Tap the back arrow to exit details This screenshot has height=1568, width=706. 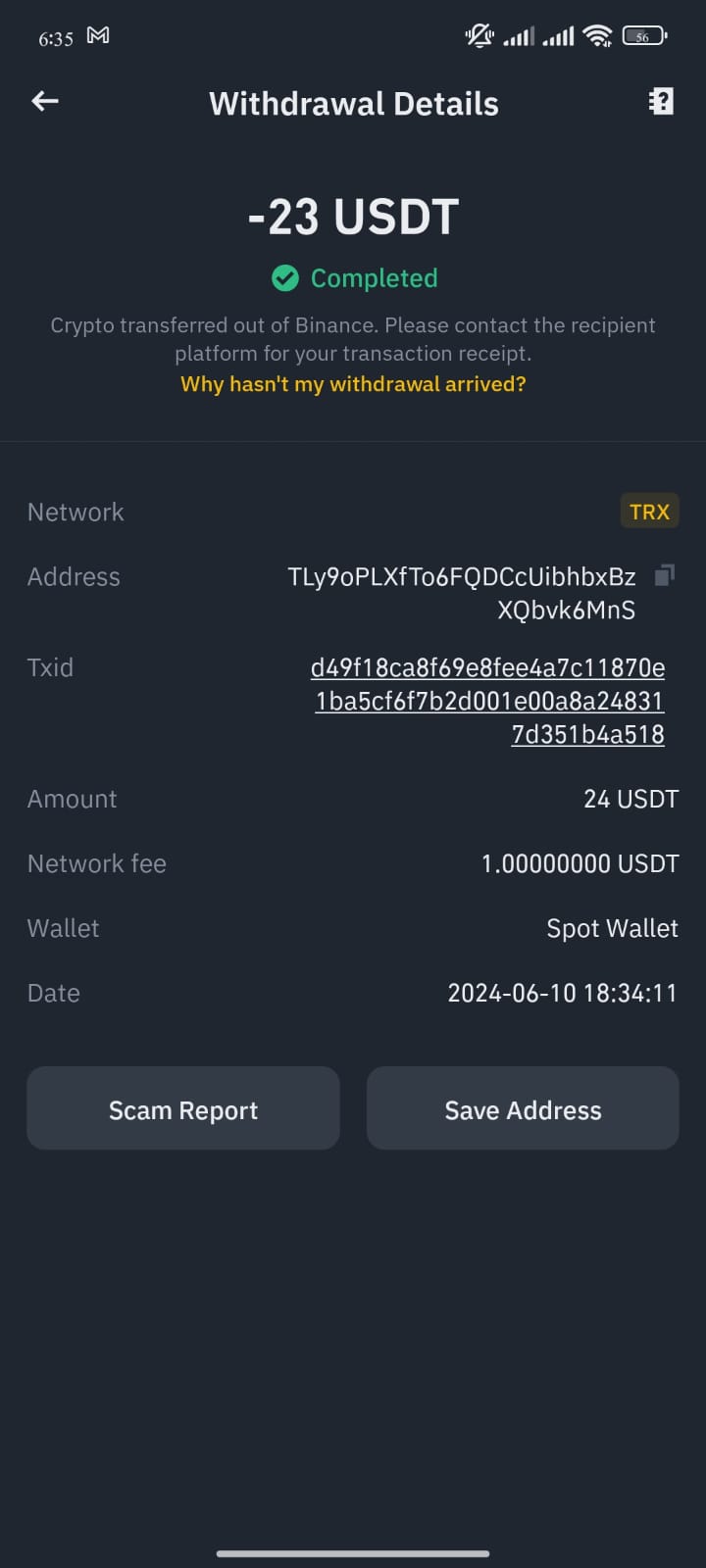click(x=44, y=102)
